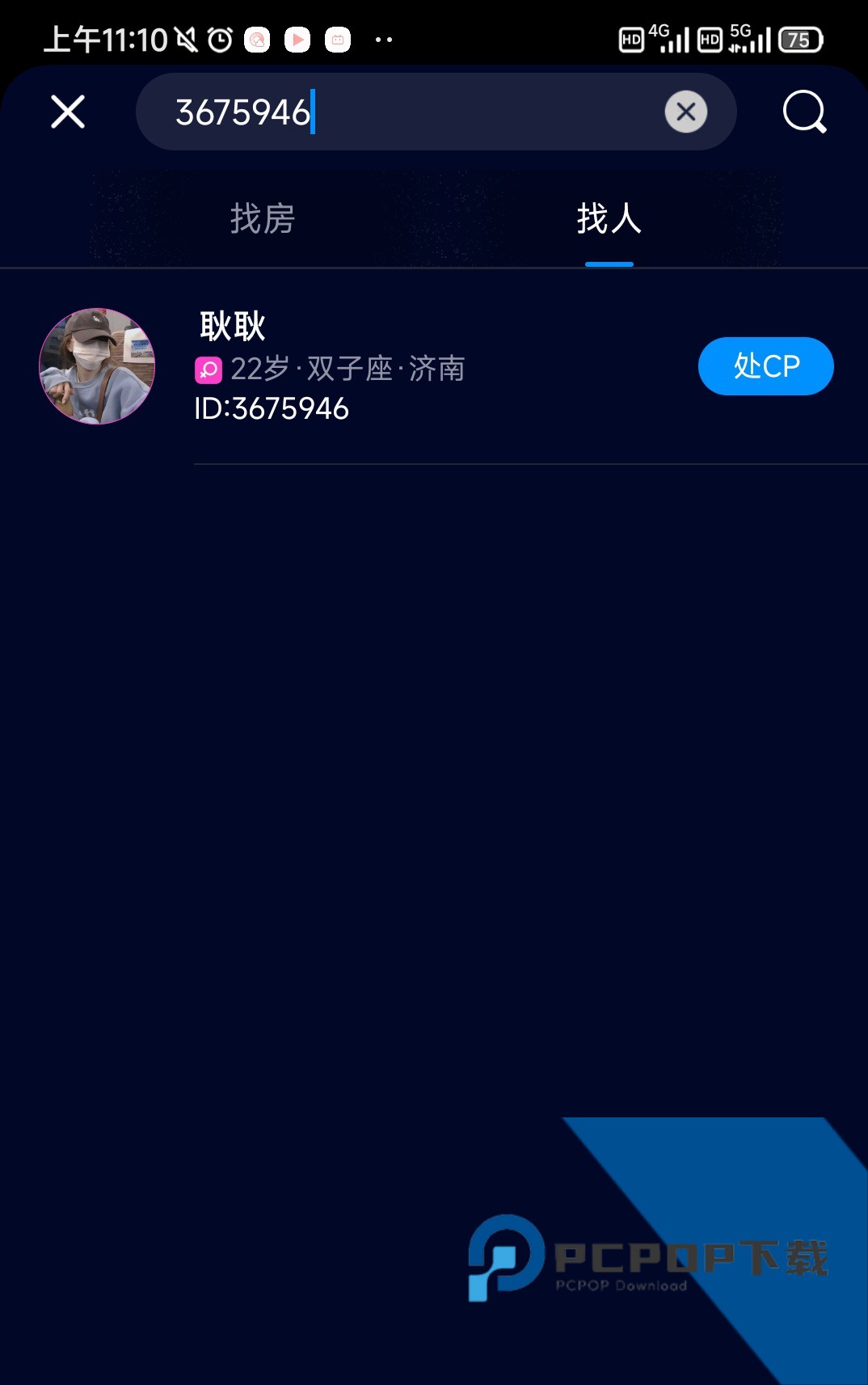868x1385 pixels.
Task: Tap the female gender icon beside 22岁
Action: click(207, 368)
